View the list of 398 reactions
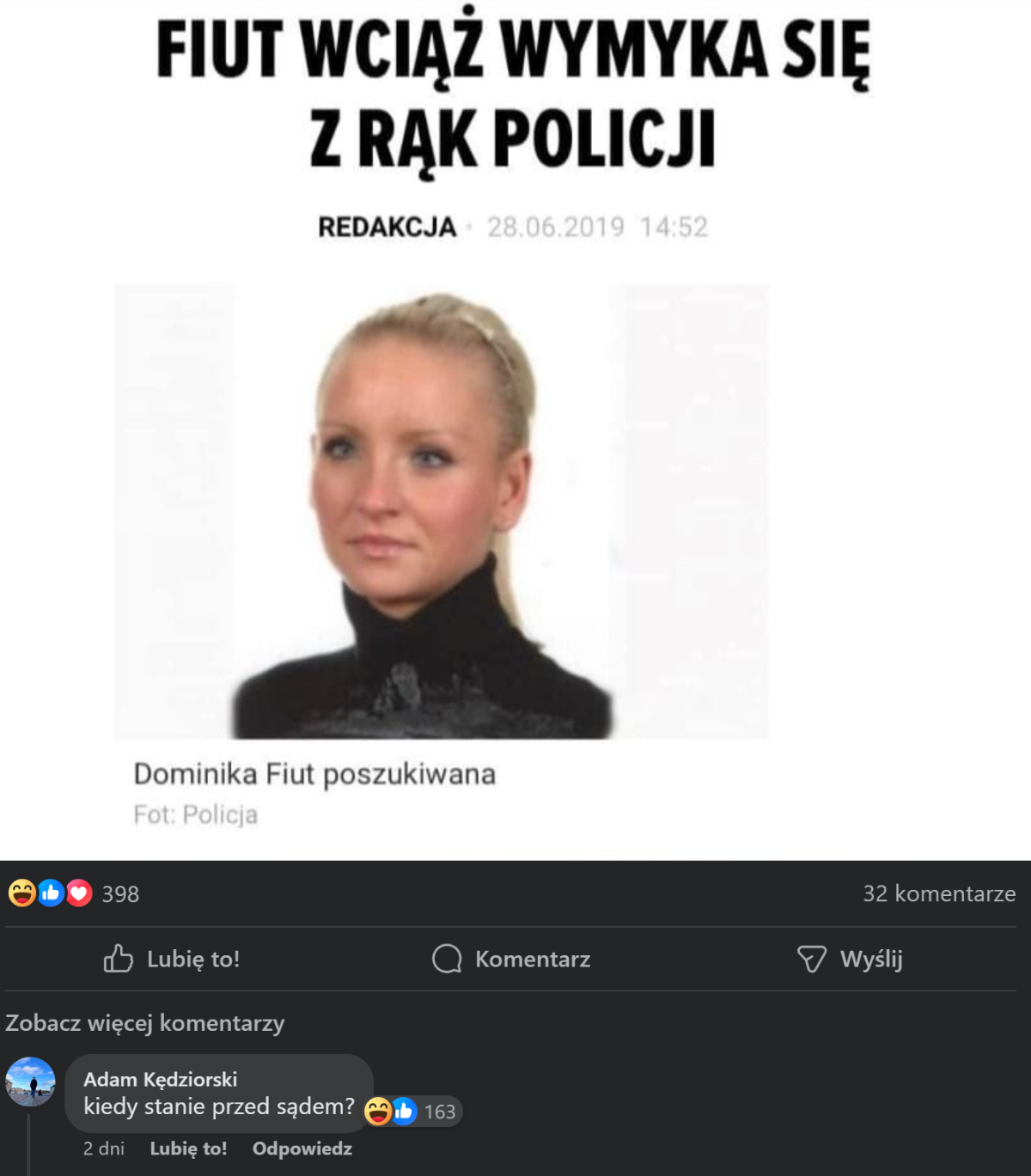Viewport: 1031px width, 1176px height. pos(74,893)
